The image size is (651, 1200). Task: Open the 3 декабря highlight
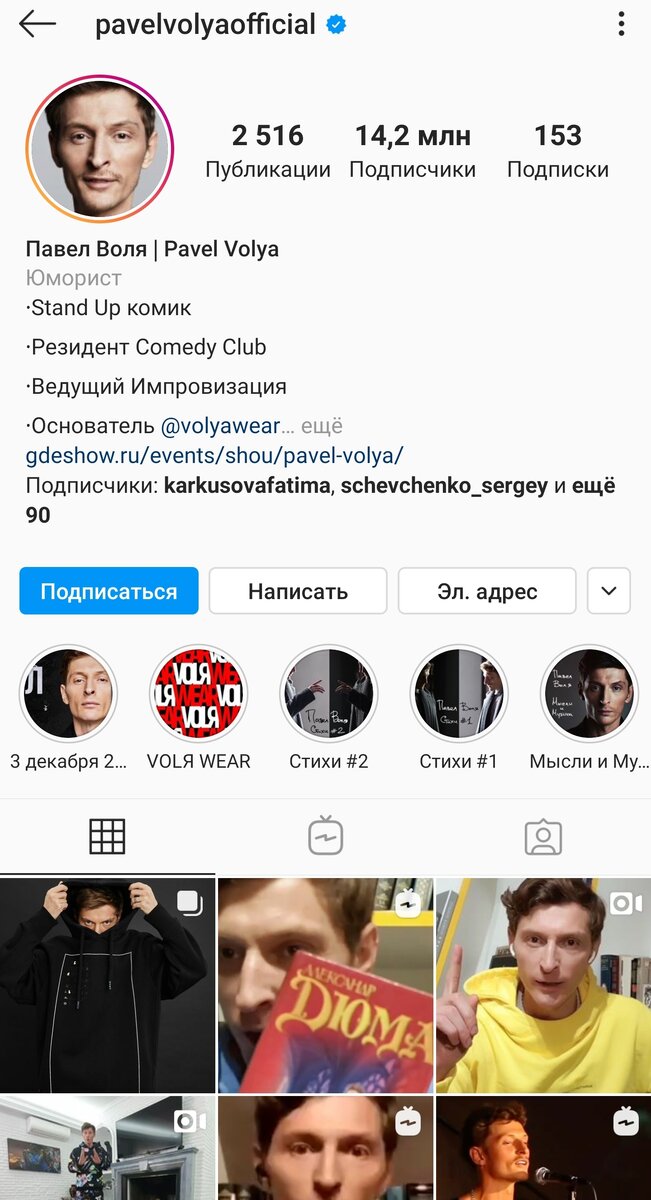coord(69,693)
